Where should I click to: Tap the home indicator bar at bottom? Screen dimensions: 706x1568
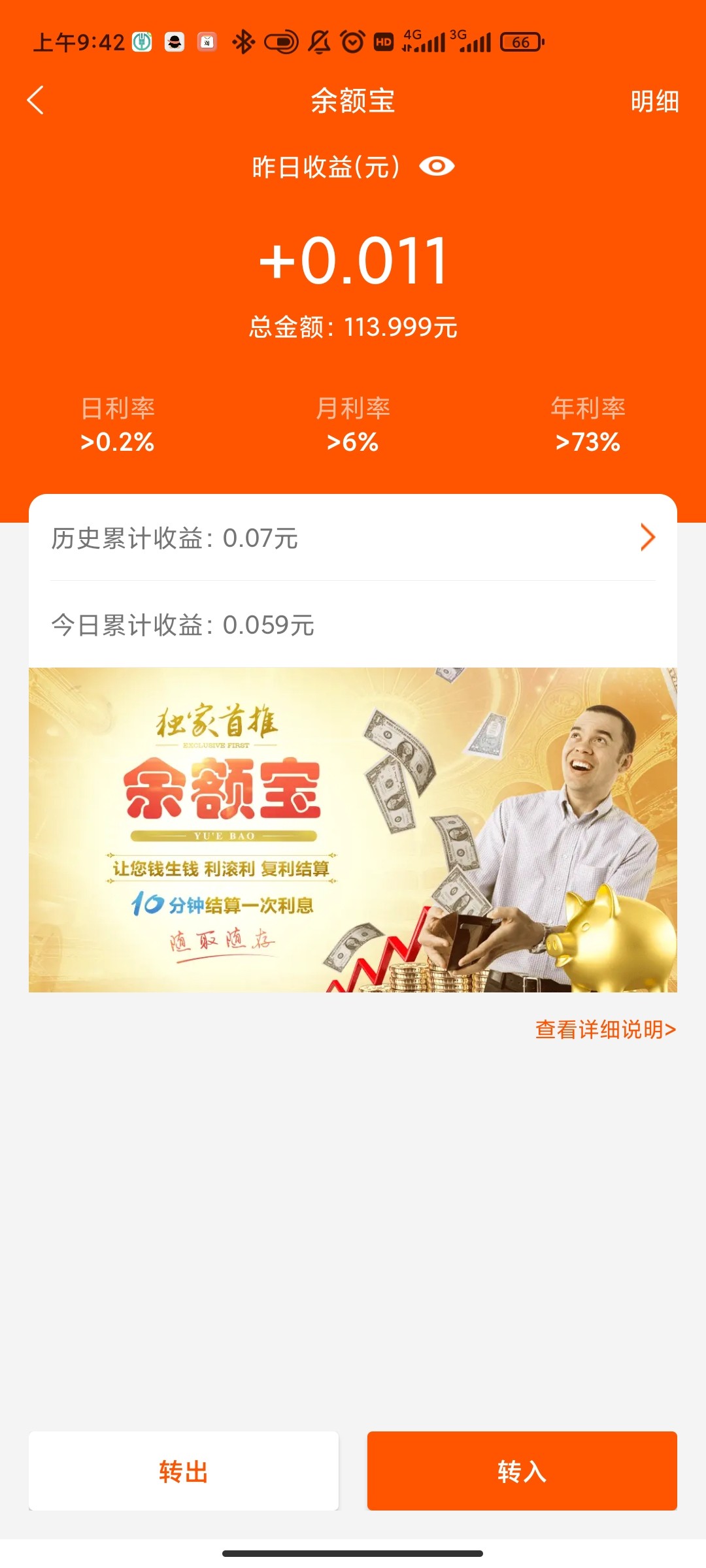pos(353,1553)
